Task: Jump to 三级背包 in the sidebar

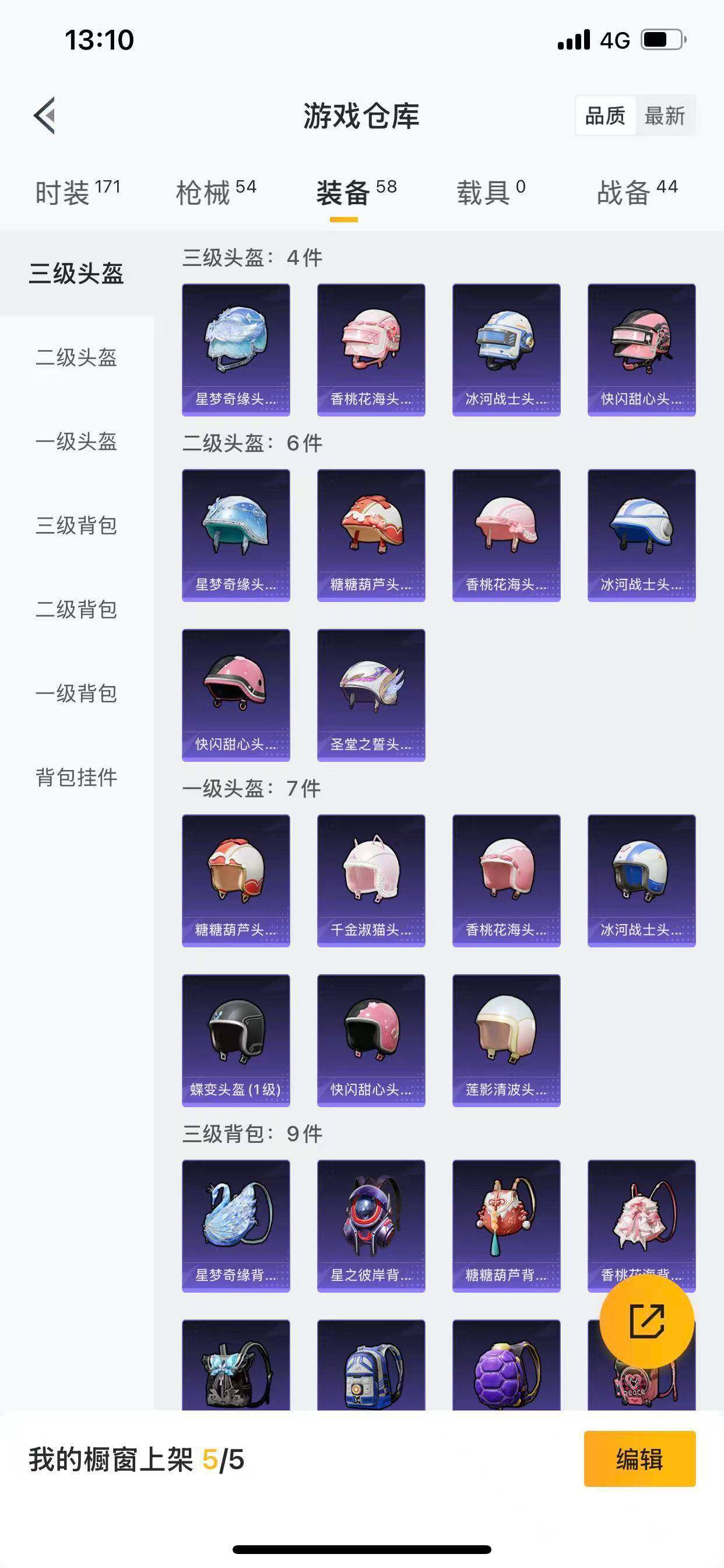Action: [x=76, y=526]
